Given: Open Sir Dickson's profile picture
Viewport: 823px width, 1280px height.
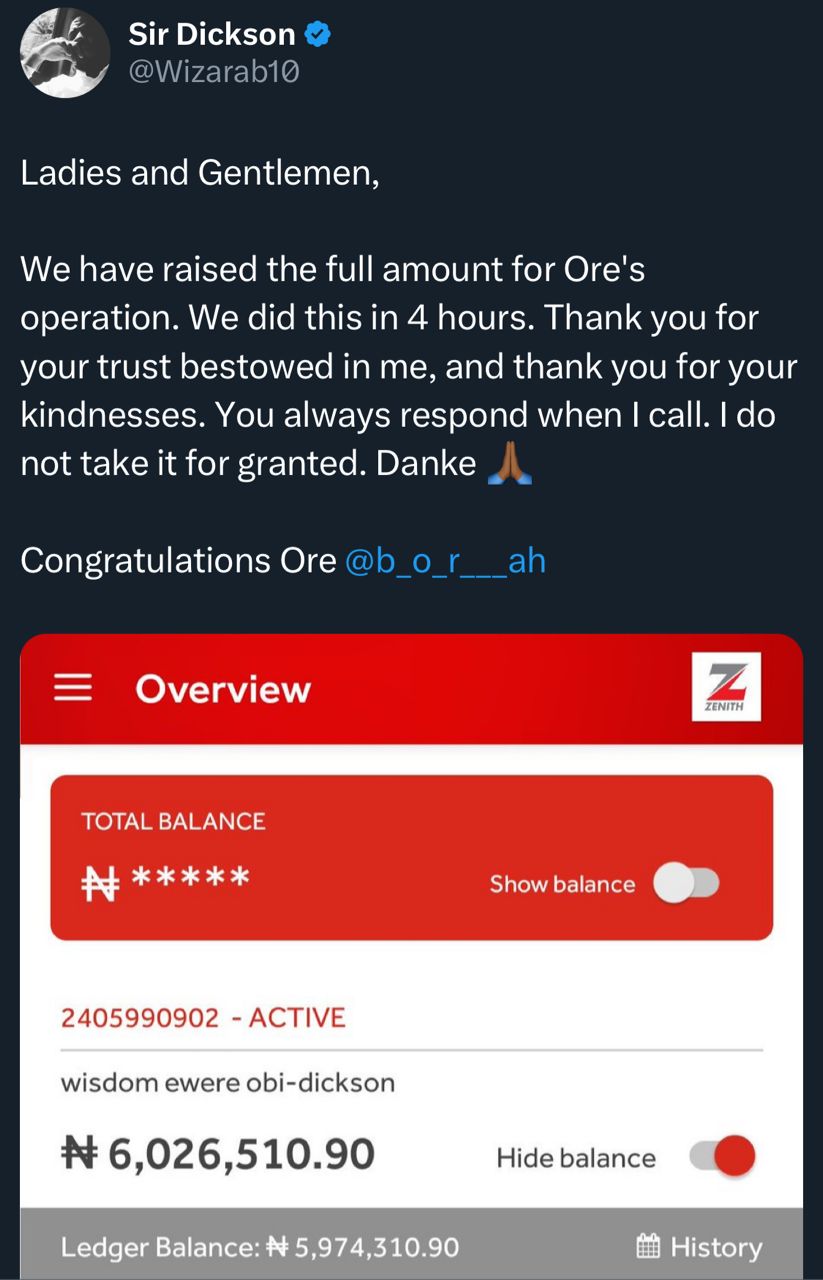Looking at the screenshot, I should [x=65, y=53].
